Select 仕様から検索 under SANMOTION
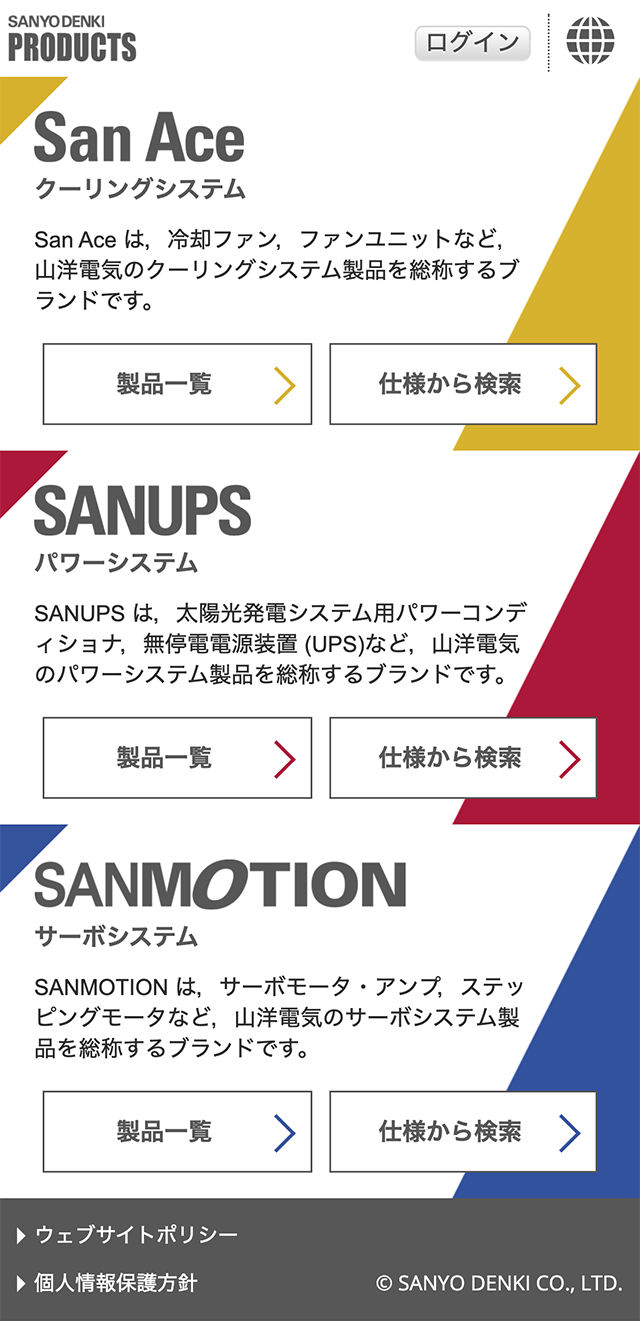640x1321 pixels. 463,1131
